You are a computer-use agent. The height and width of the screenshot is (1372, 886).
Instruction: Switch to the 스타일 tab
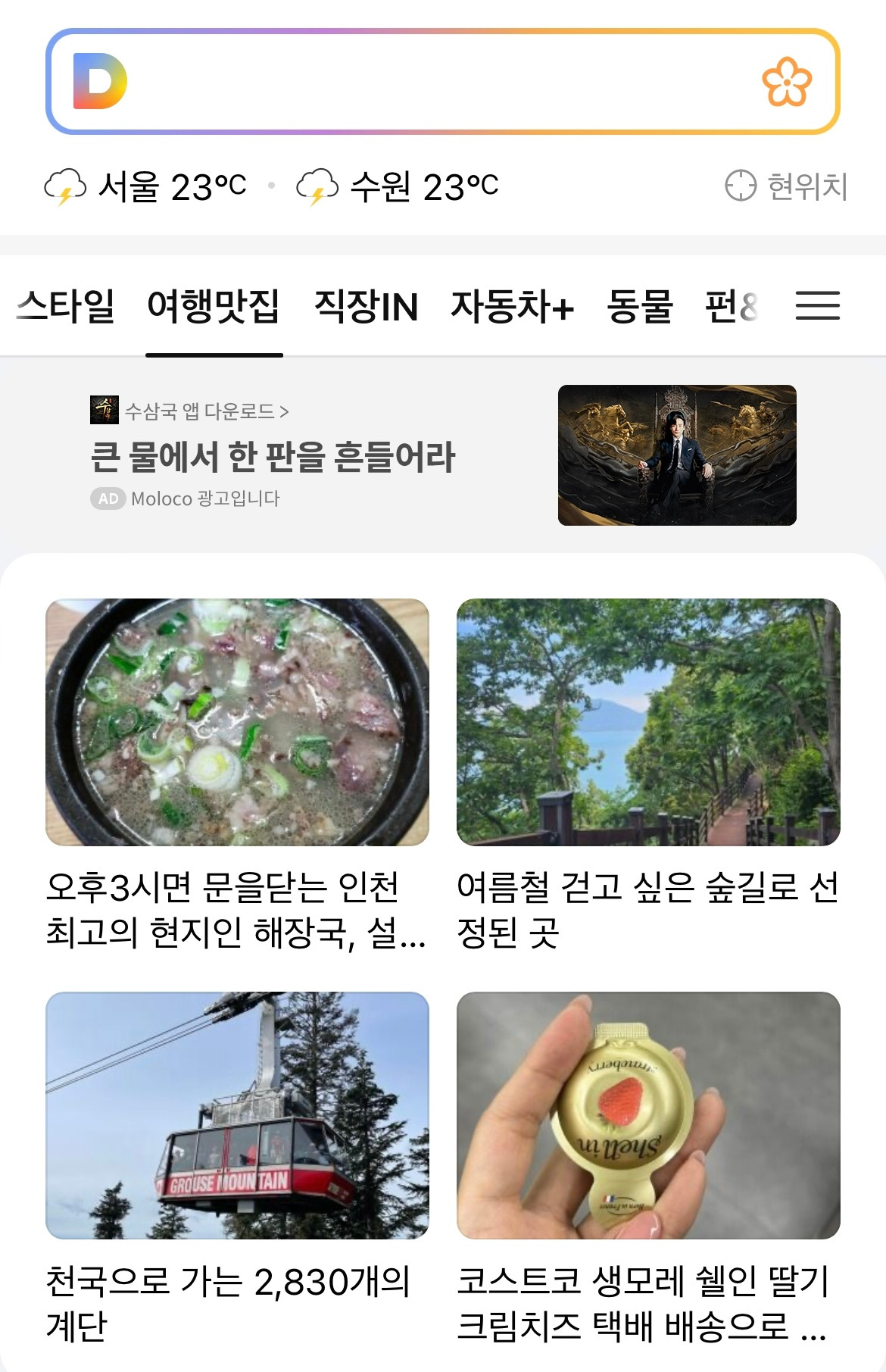point(65,306)
